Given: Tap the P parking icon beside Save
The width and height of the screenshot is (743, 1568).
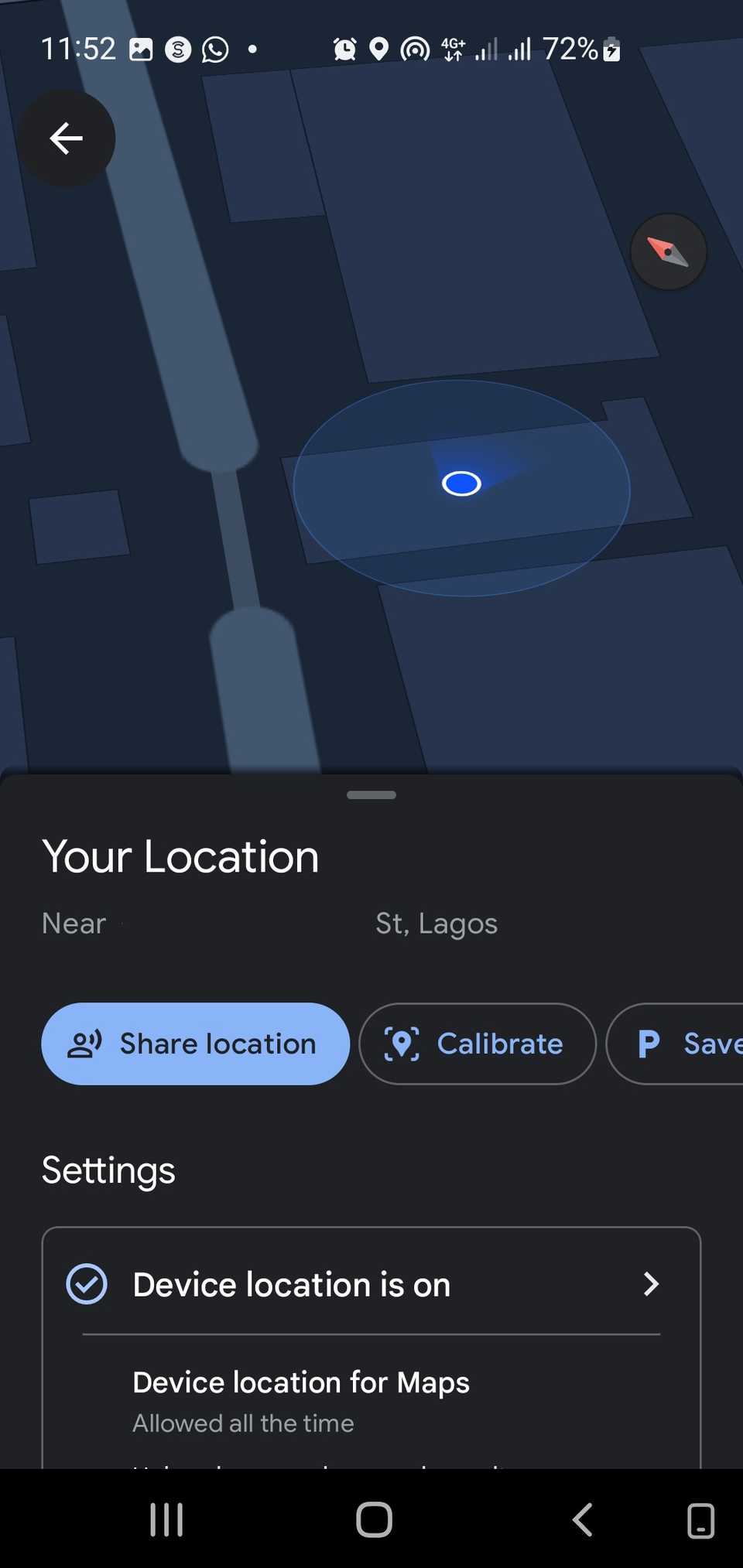Looking at the screenshot, I should coord(648,1044).
